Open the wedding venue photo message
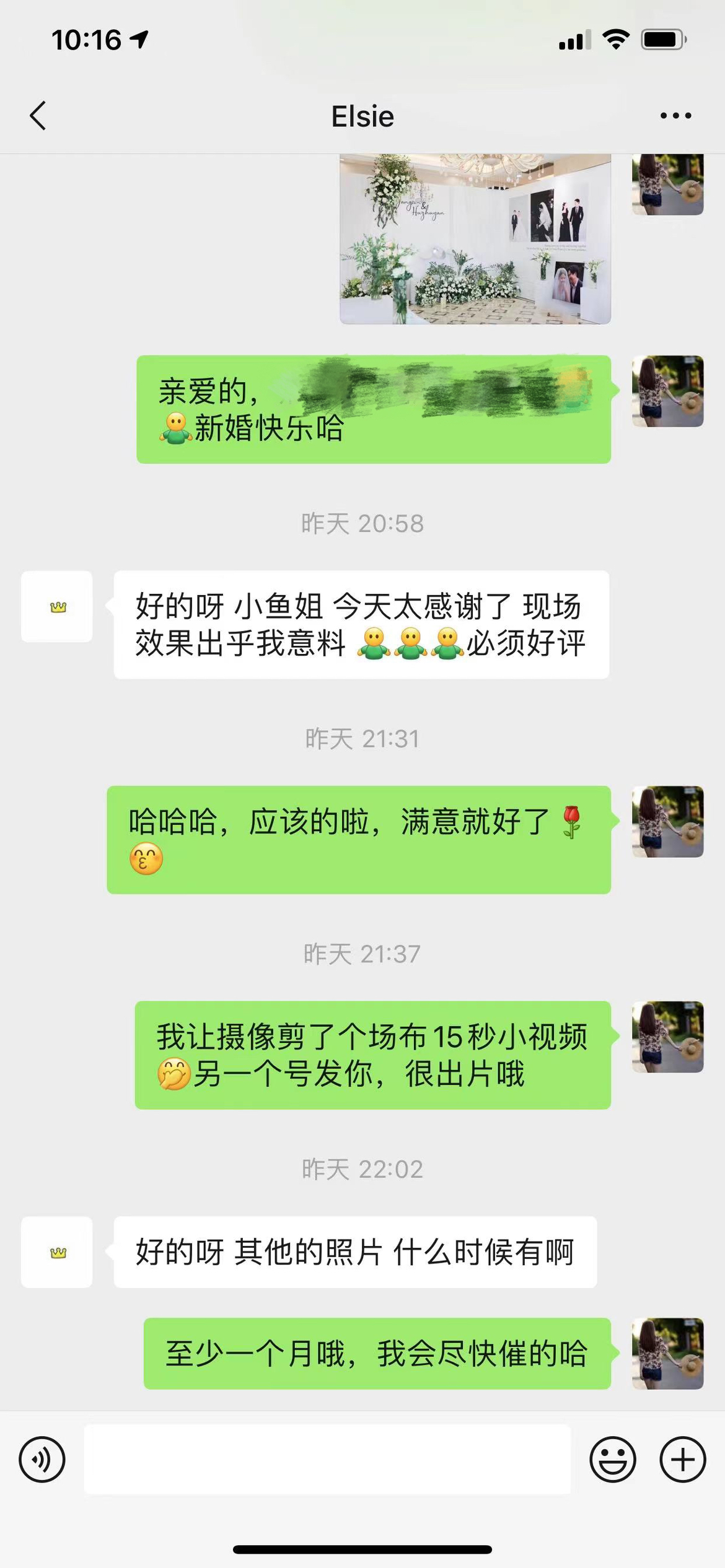The image size is (725, 1568). pyautogui.click(x=475, y=239)
